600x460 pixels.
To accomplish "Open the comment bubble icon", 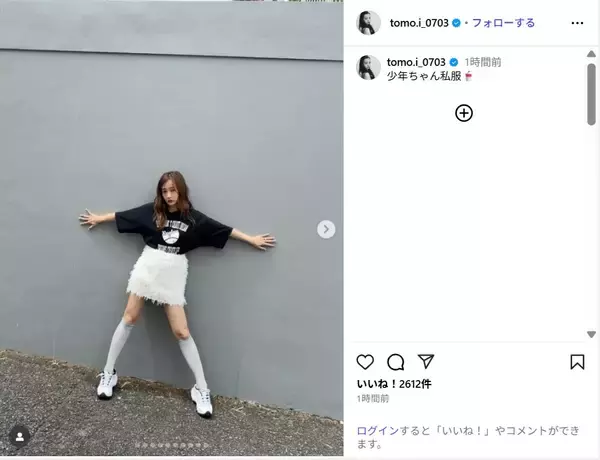I will 395,362.
